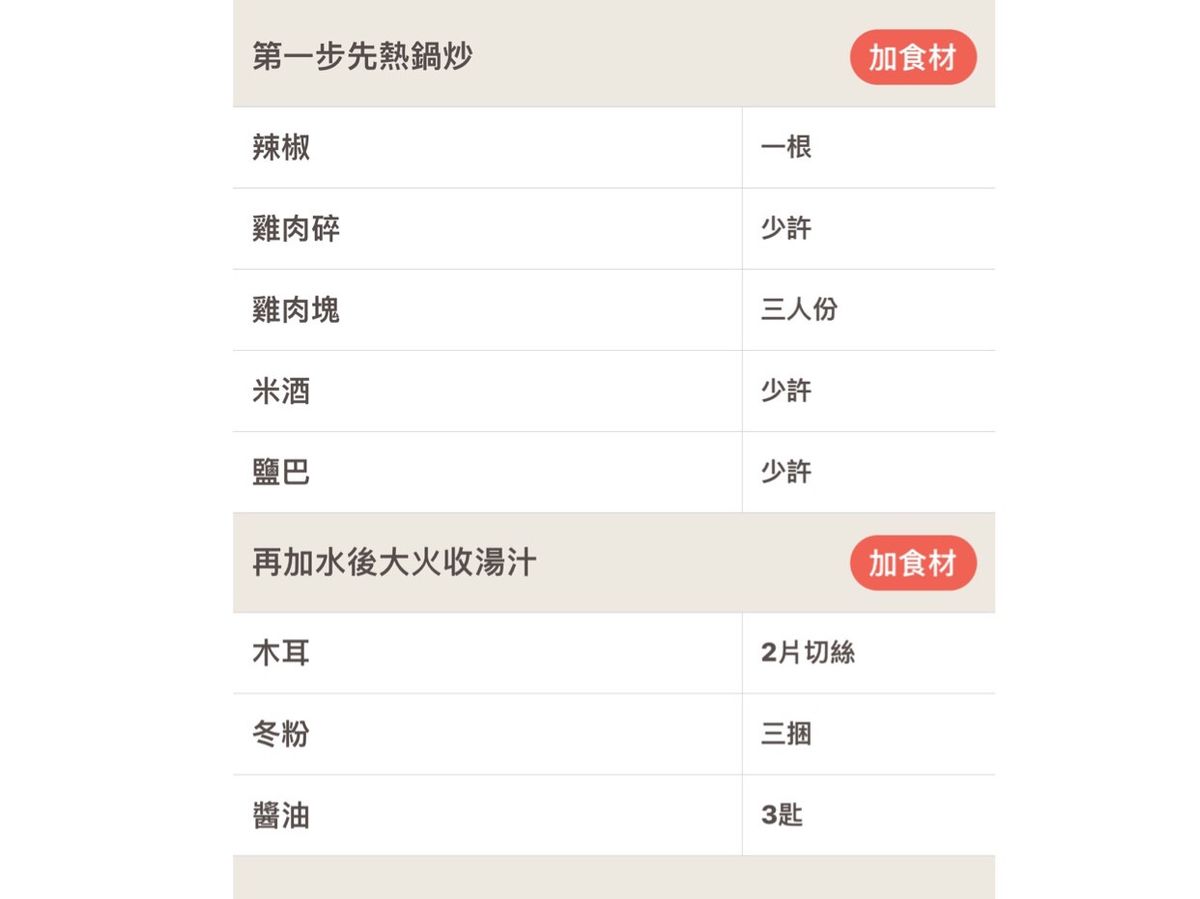Image resolution: width=1200 pixels, height=899 pixels.
Task: Change the 2片切絲 quantity for 木耳
Action: [868, 653]
